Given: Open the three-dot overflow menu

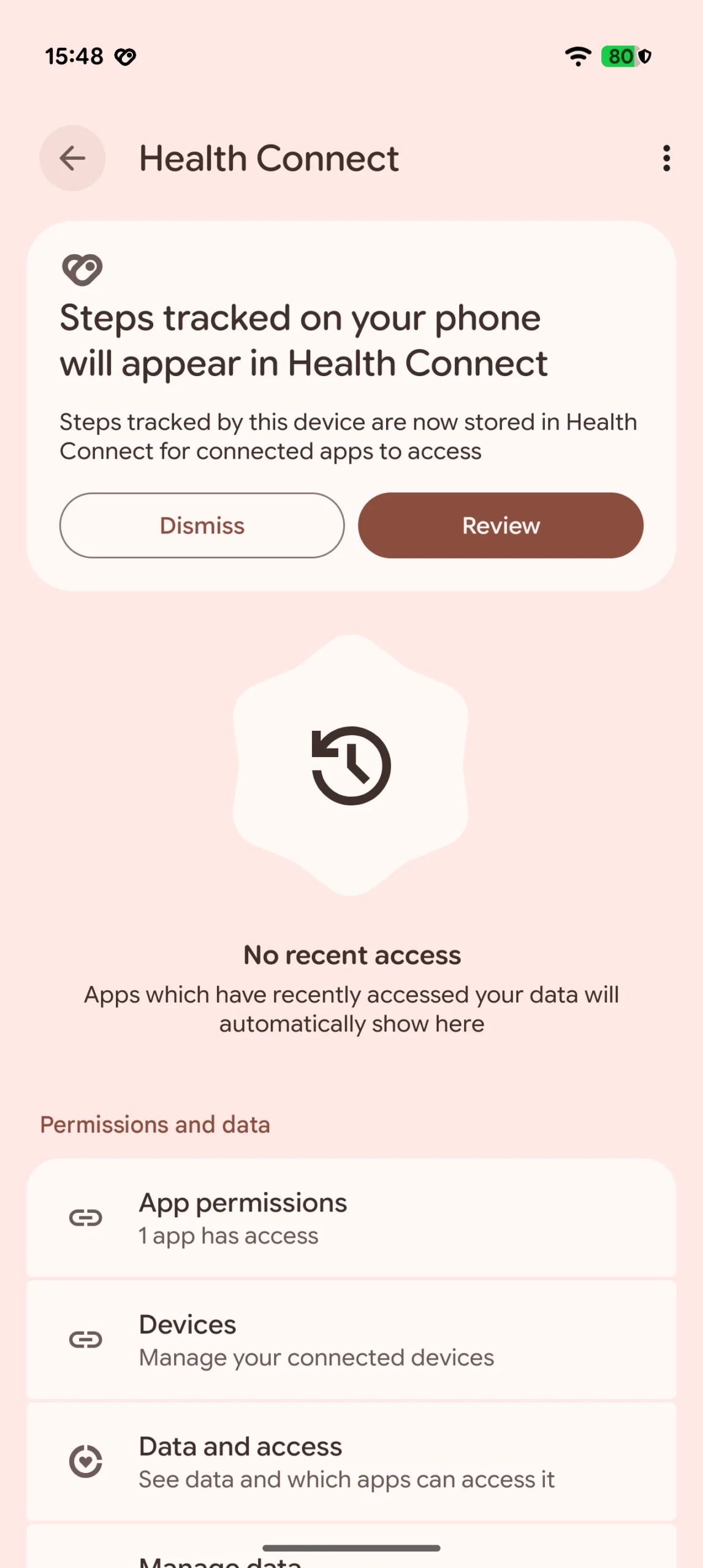Looking at the screenshot, I should click(x=666, y=158).
